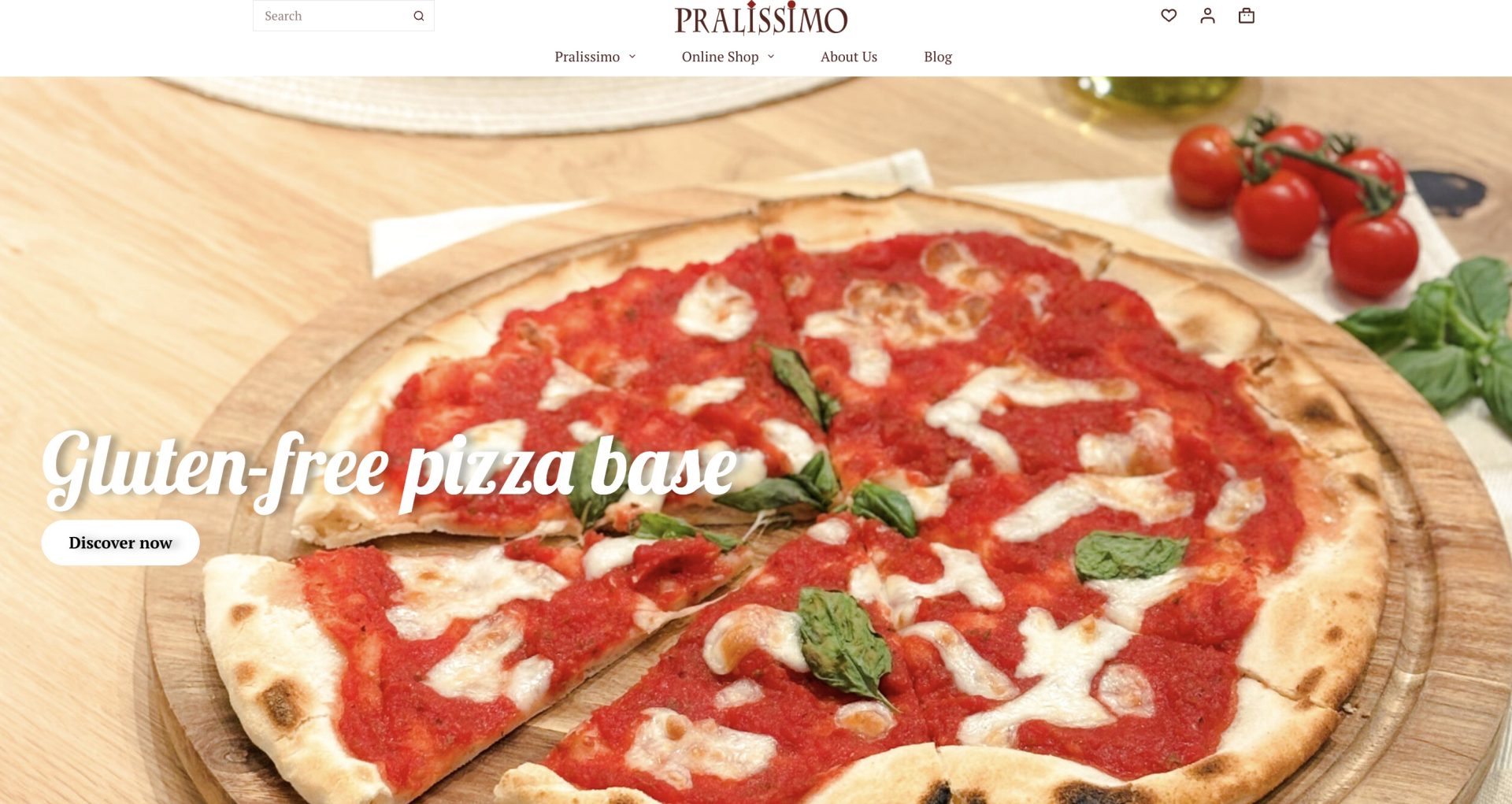1512x804 pixels.
Task: Go to the About Us page
Action: (848, 57)
